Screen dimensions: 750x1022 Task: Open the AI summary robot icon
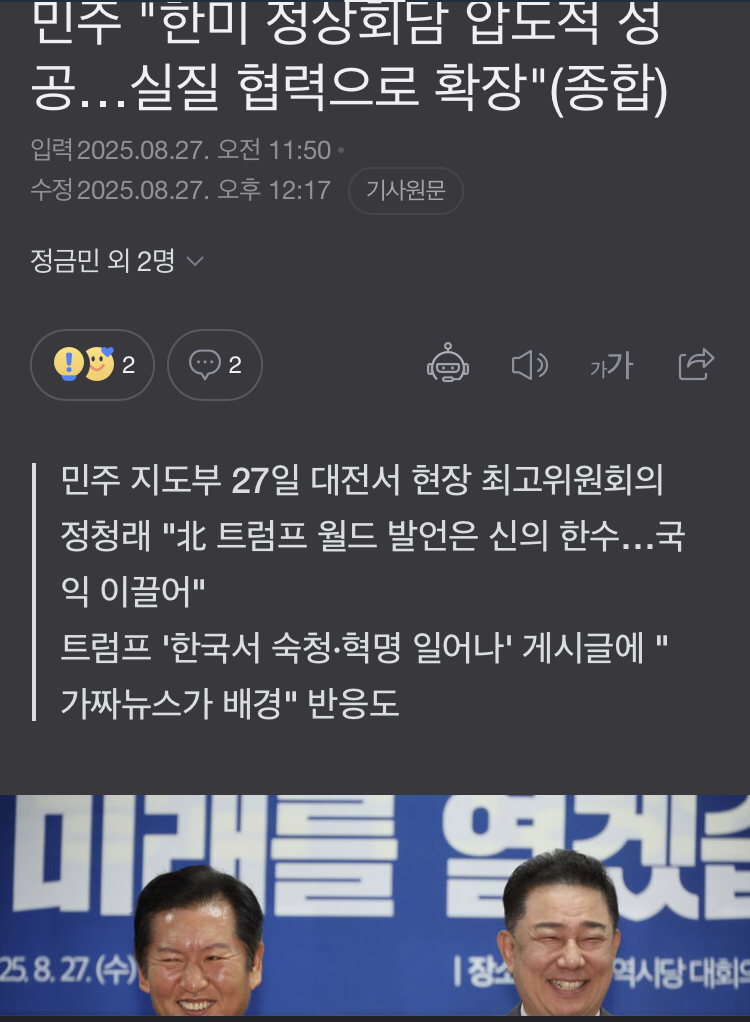pos(448,365)
